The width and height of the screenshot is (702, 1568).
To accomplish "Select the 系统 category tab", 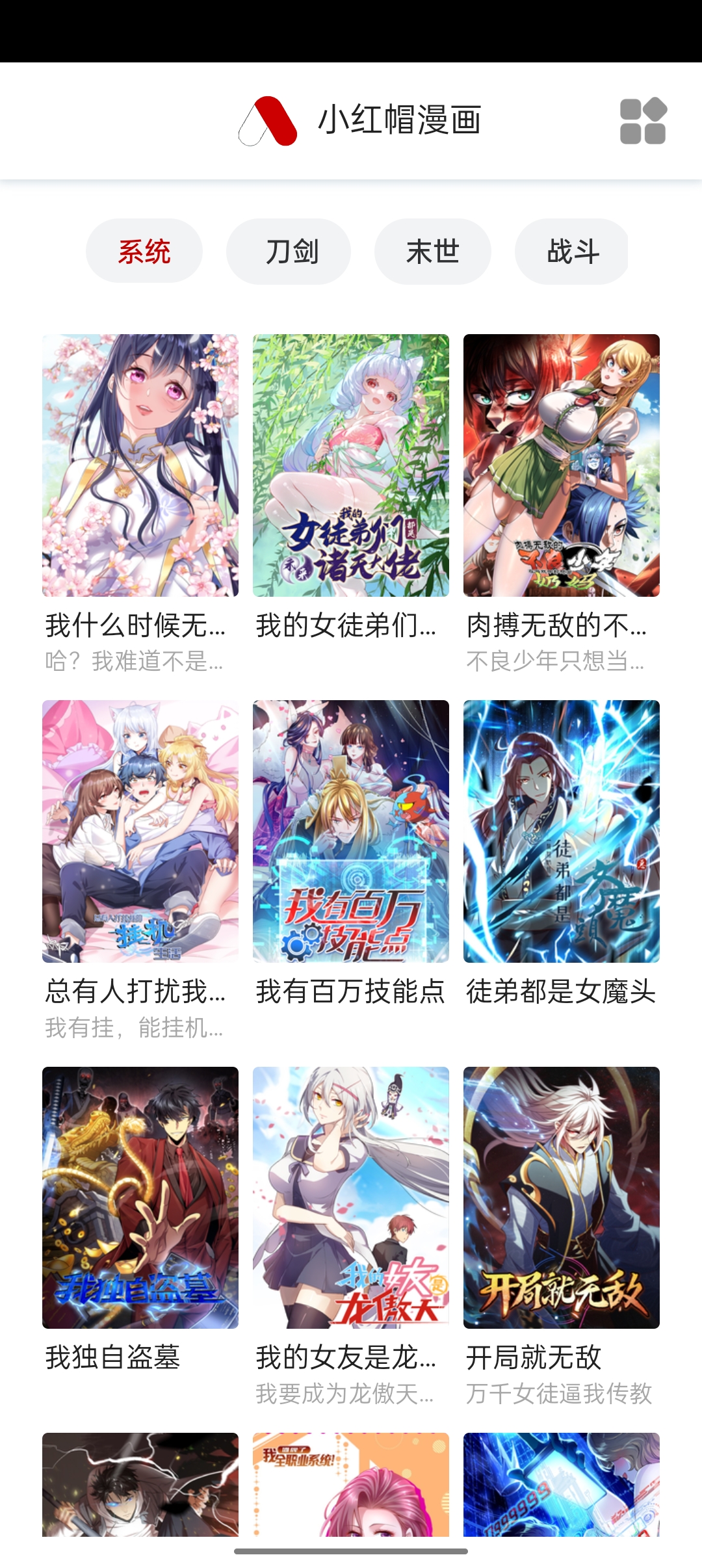I will click(144, 252).
